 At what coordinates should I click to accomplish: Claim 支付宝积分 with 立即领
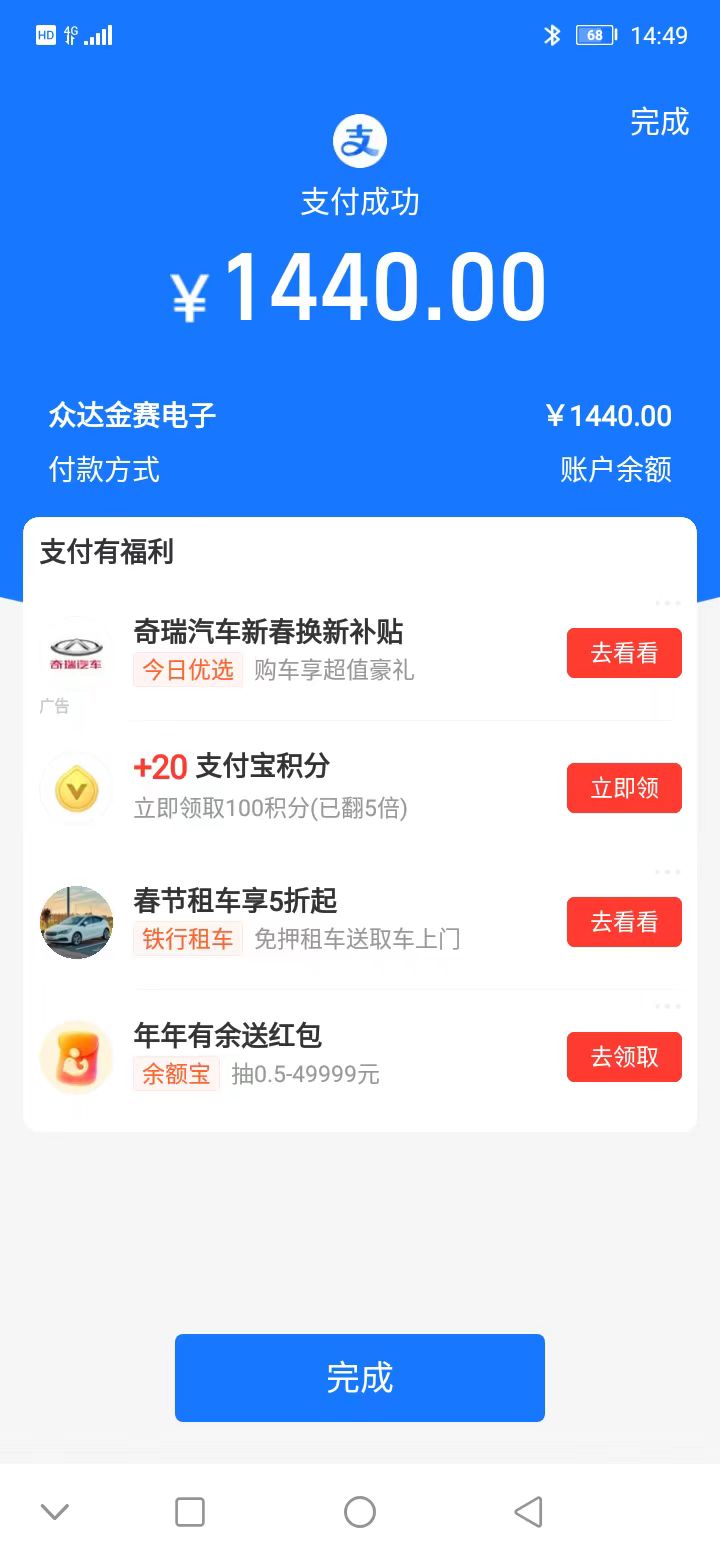click(624, 788)
